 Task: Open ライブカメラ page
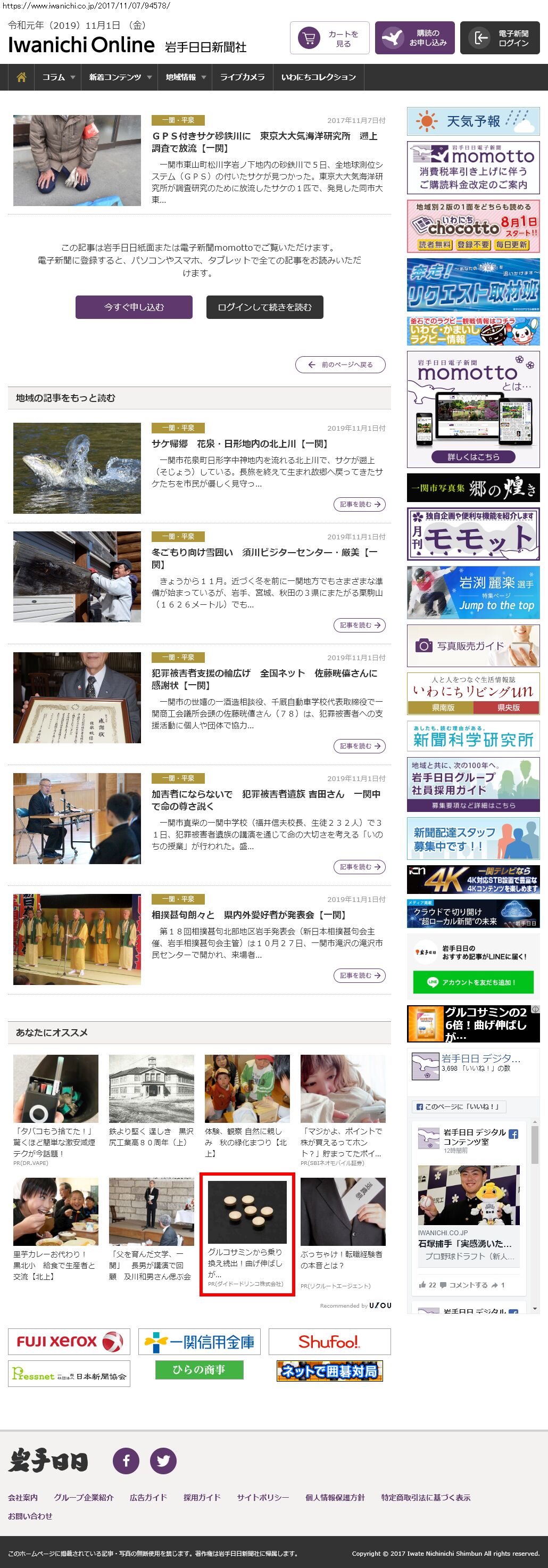[242, 77]
